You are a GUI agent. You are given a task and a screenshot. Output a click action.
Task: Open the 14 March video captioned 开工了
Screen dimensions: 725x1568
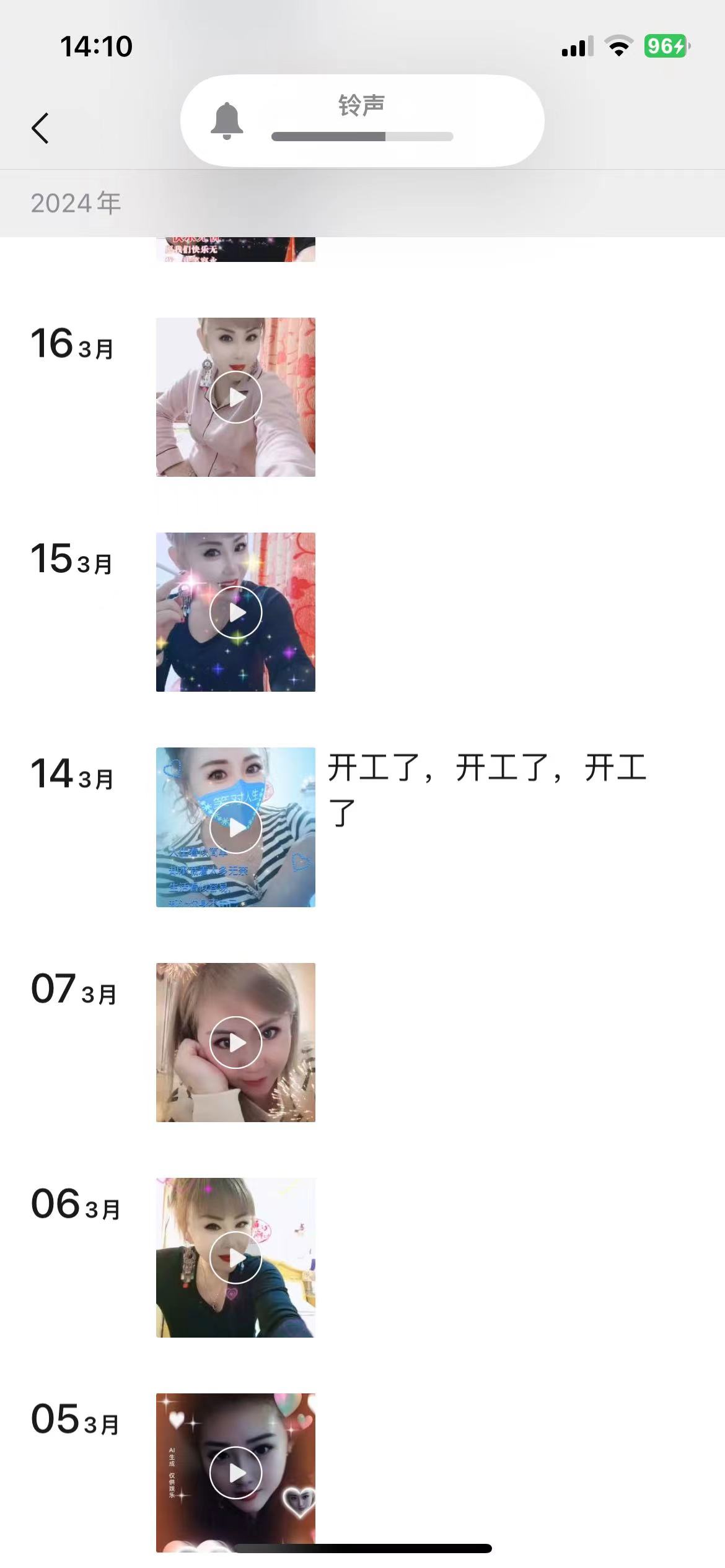pyautogui.click(x=235, y=827)
